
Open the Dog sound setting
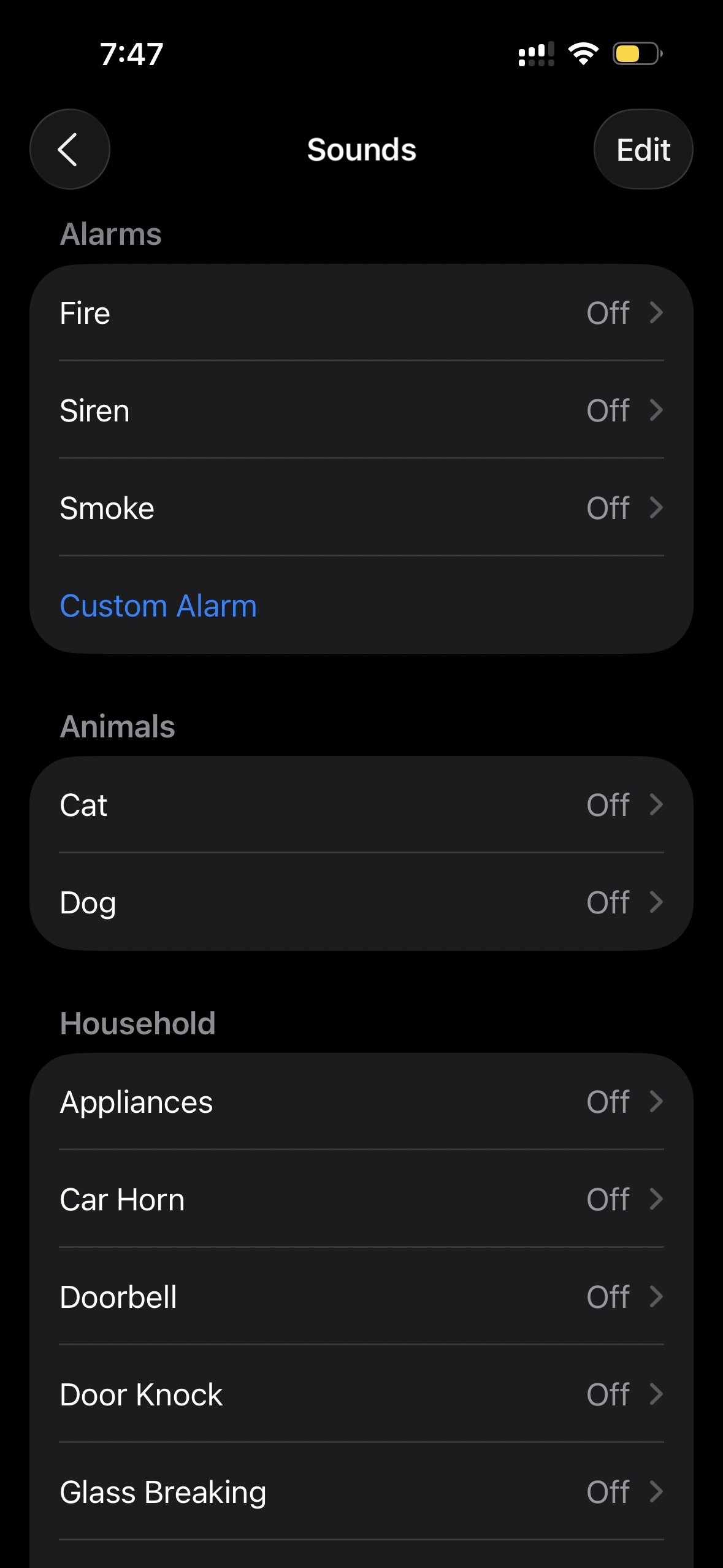tap(361, 902)
